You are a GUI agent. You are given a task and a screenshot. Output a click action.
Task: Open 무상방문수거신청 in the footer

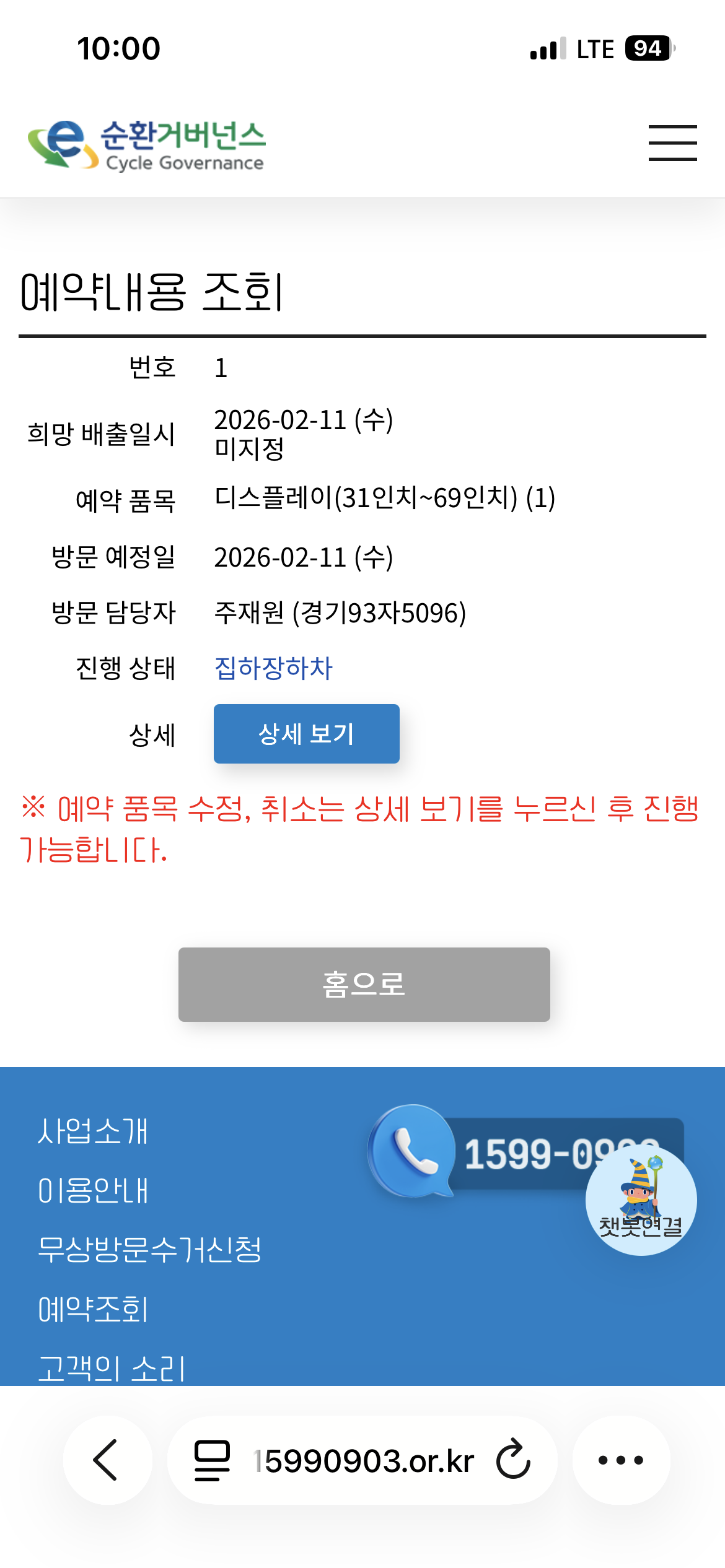tap(149, 1250)
